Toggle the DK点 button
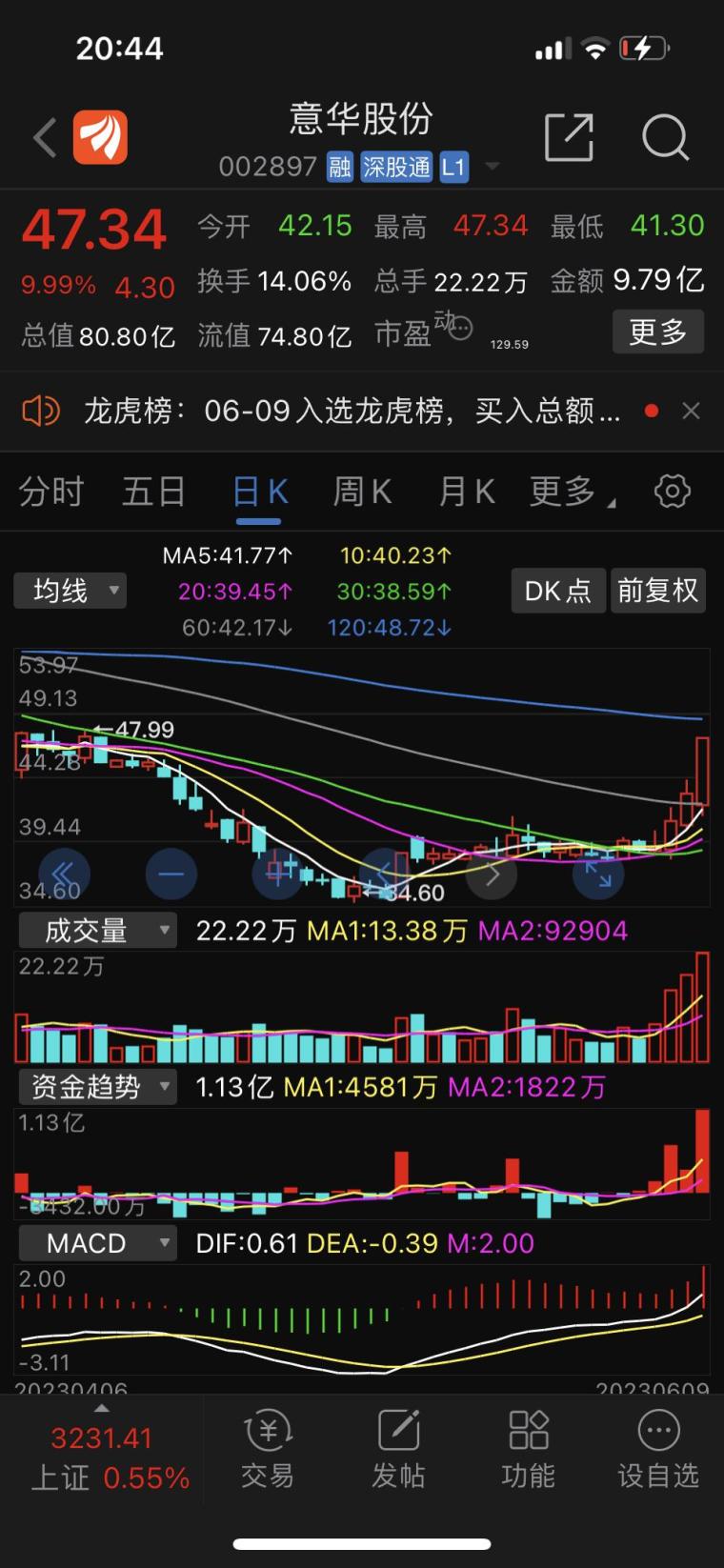724x1568 pixels. (558, 591)
